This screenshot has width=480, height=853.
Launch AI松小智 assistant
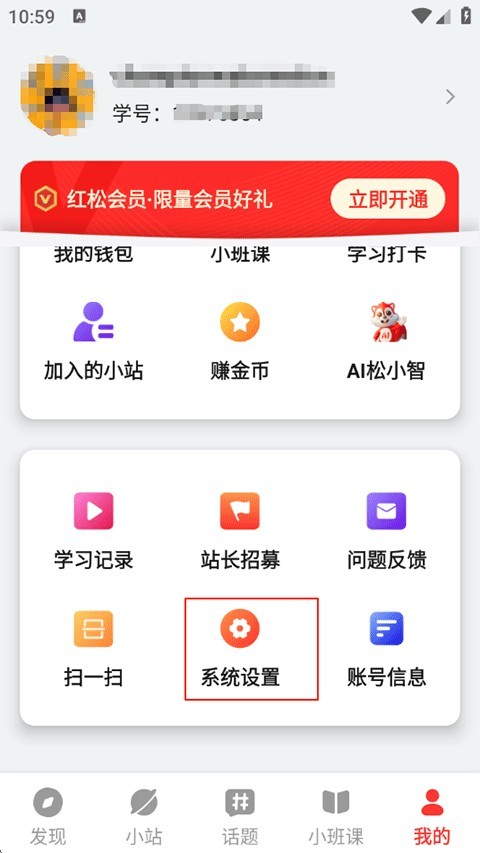pyautogui.click(x=386, y=341)
